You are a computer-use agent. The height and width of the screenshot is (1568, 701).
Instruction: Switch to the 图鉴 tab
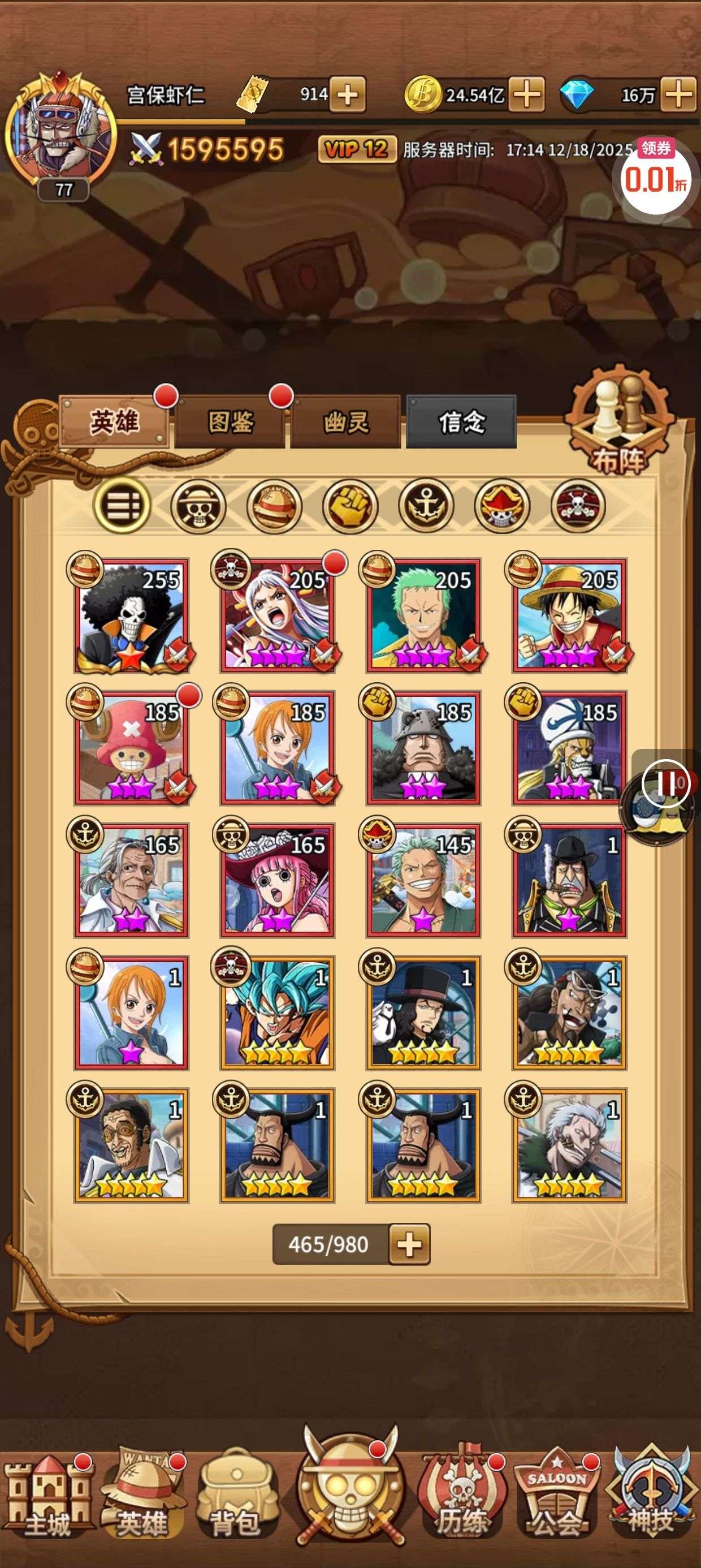coord(230,422)
